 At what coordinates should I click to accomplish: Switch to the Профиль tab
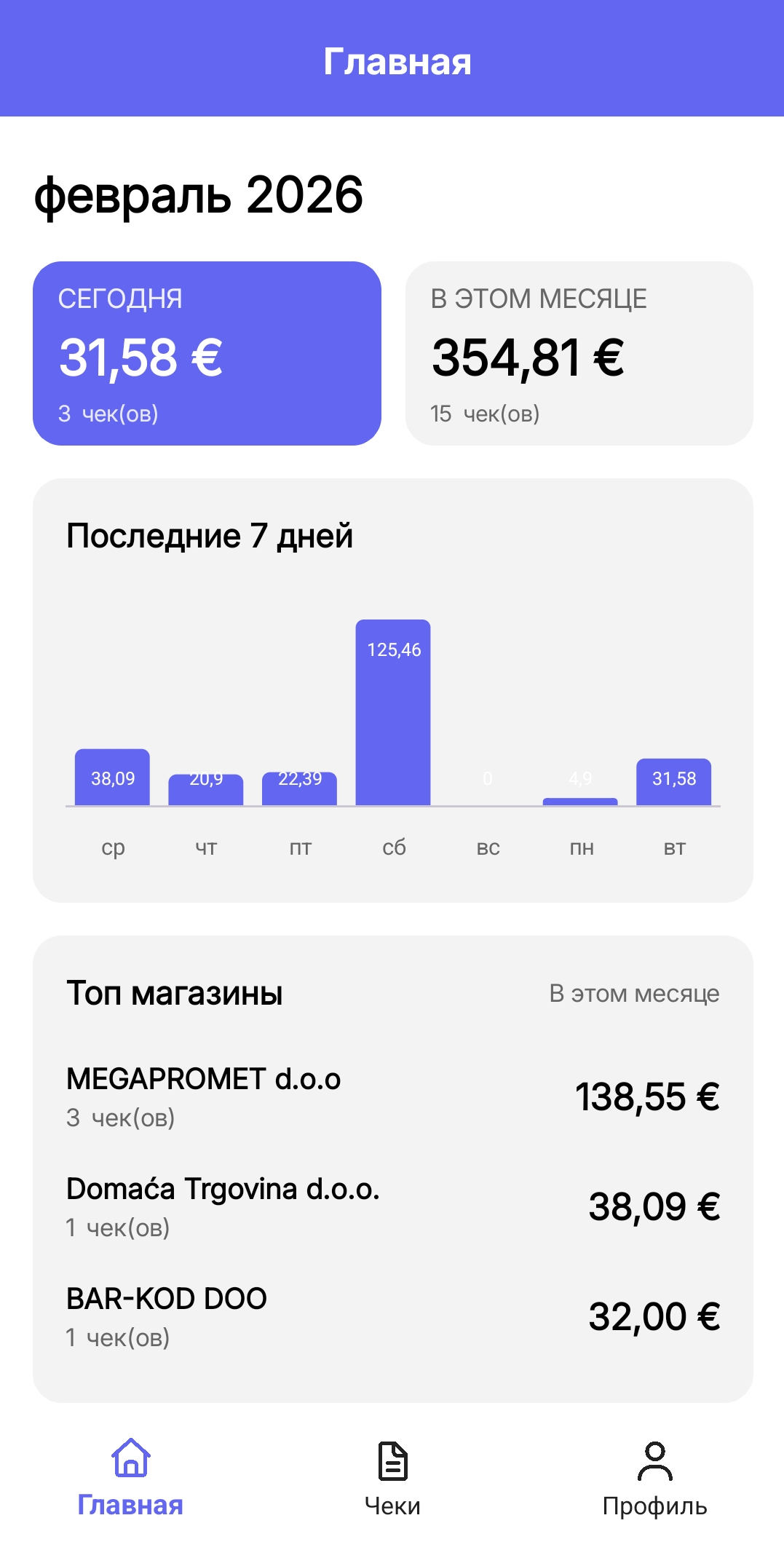[x=654, y=1507]
